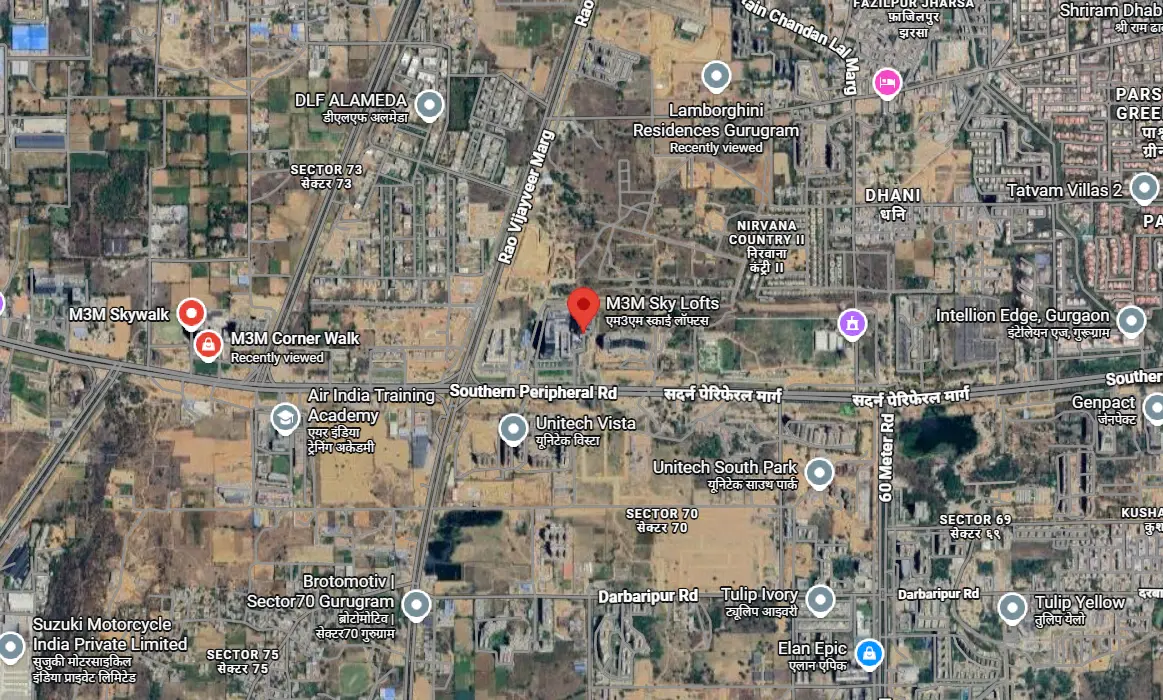
Task: Select the Air India Training Academy pin
Action: click(x=286, y=417)
